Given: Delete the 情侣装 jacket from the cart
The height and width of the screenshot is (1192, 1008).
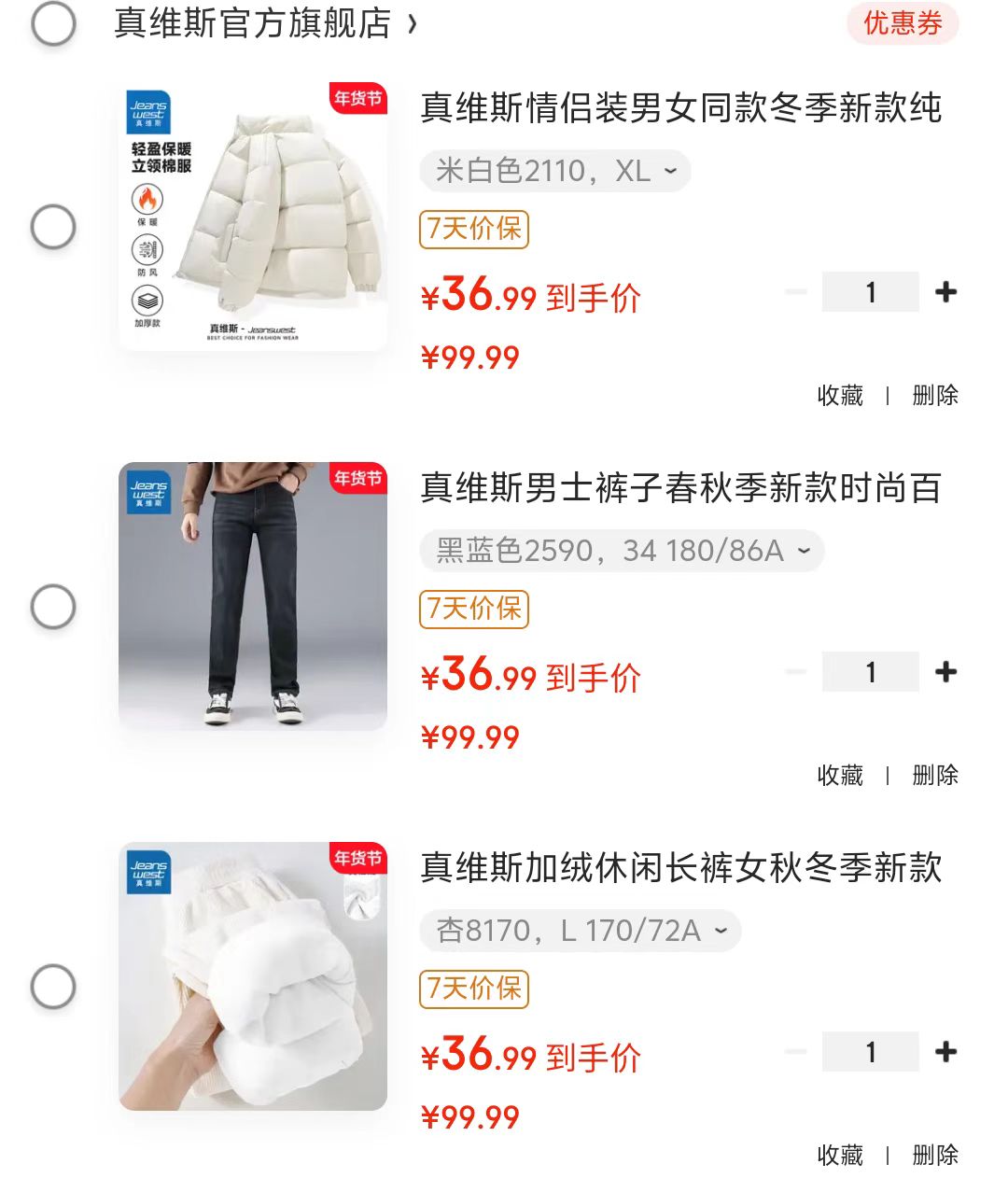Looking at the screenshot, I should 935,396.
